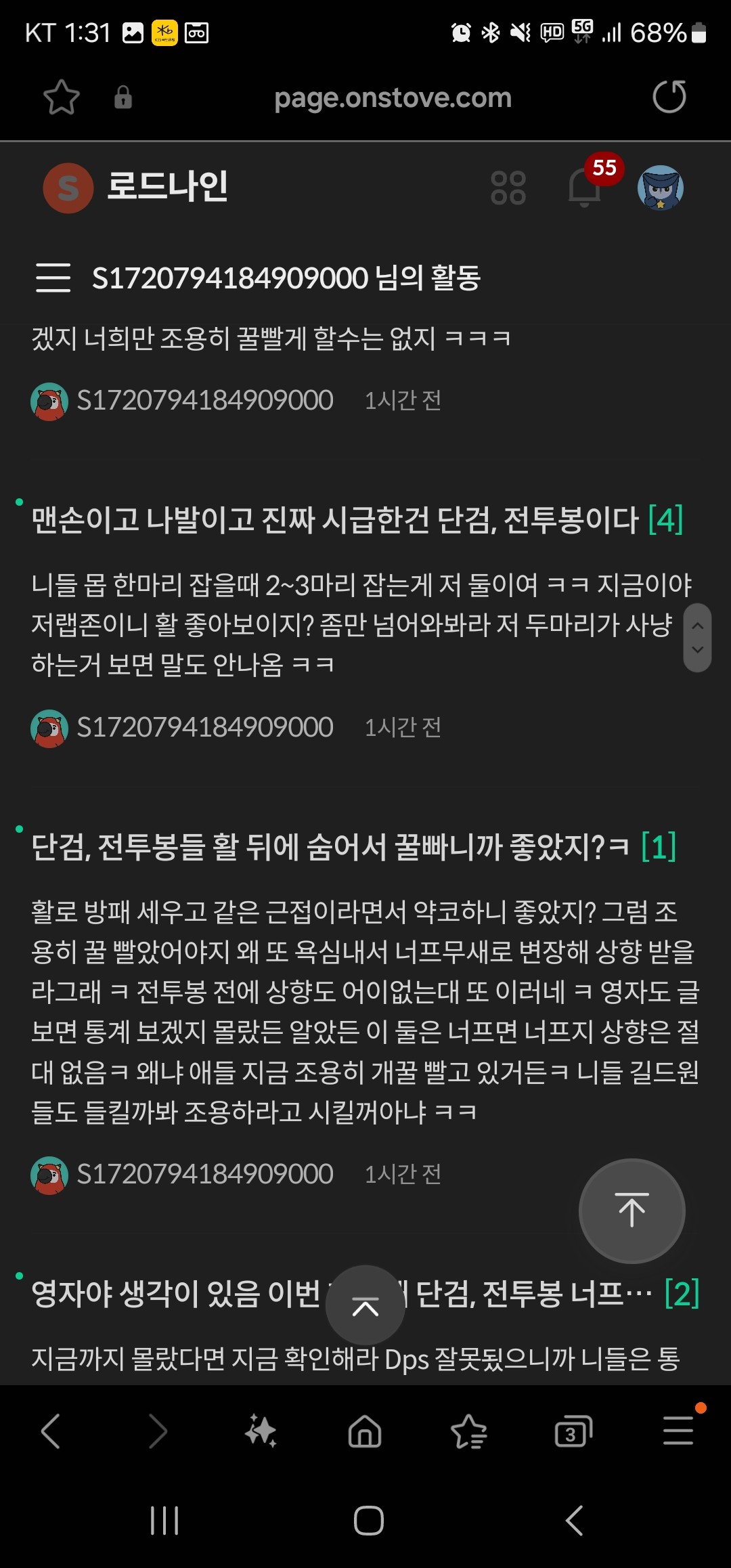
Task: Open the hamburger menu beside 님의 활동
Action: coord(53,278)
